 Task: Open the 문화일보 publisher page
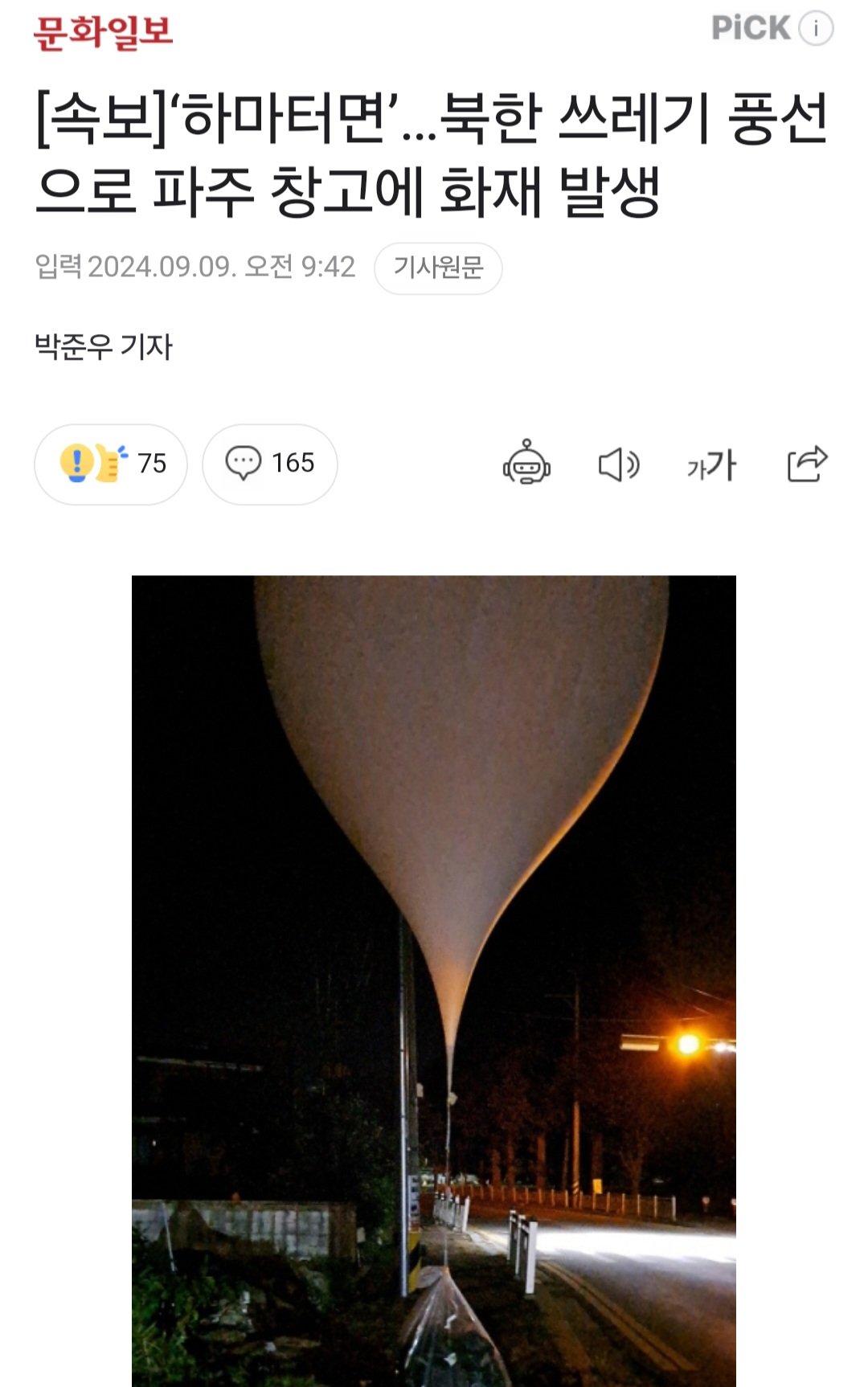103,32
